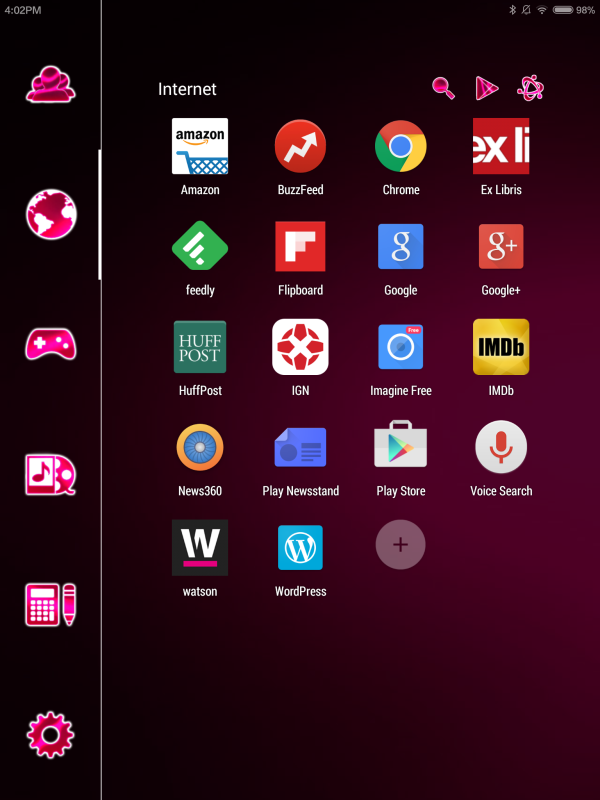Open BuzzFeed
Image resolution: width=600 pixels, height=800 pixels.
(x=300, y=147)
